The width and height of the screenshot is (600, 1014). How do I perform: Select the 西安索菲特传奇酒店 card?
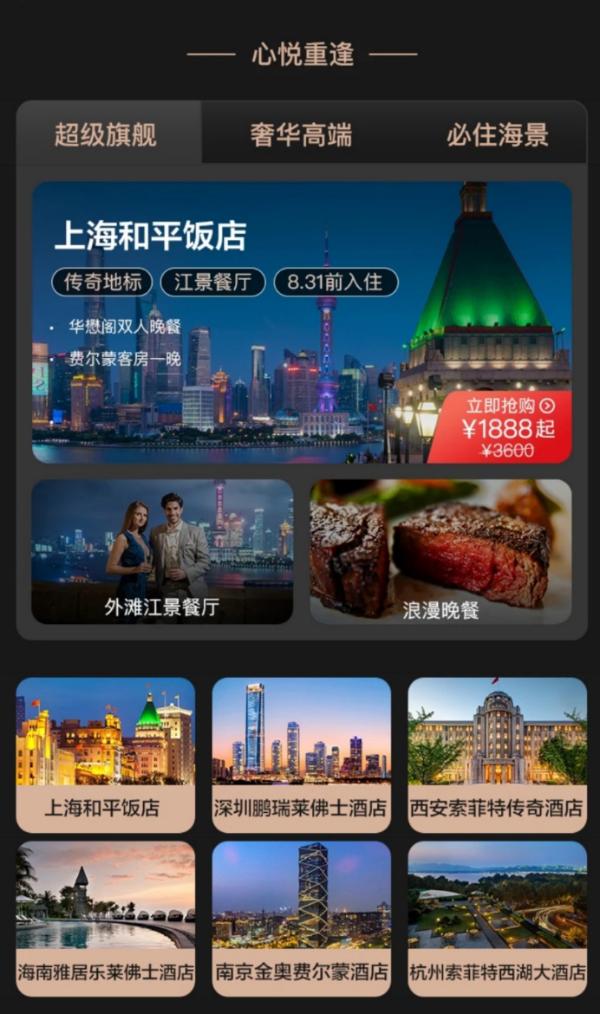[x=497, y=755]
